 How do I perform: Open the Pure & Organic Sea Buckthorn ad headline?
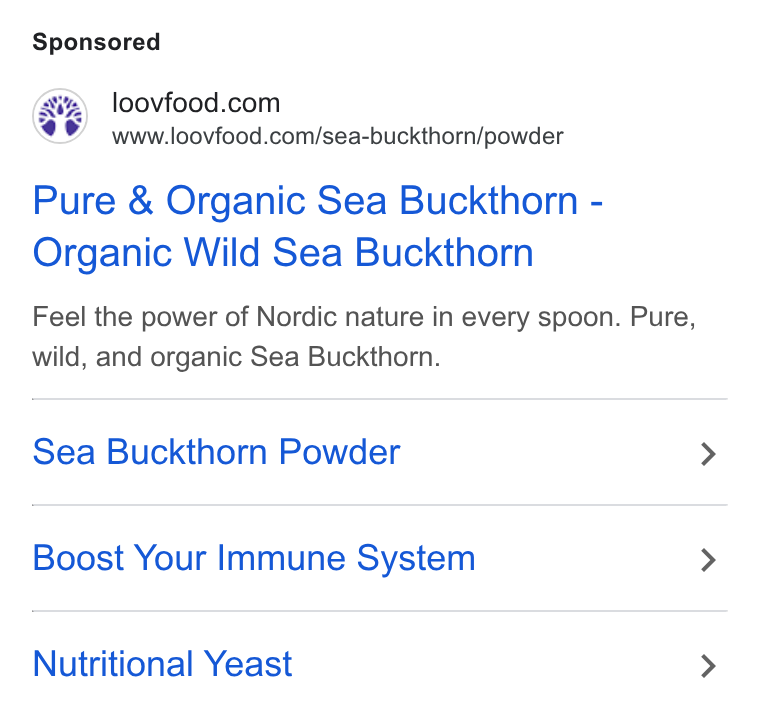317,226
